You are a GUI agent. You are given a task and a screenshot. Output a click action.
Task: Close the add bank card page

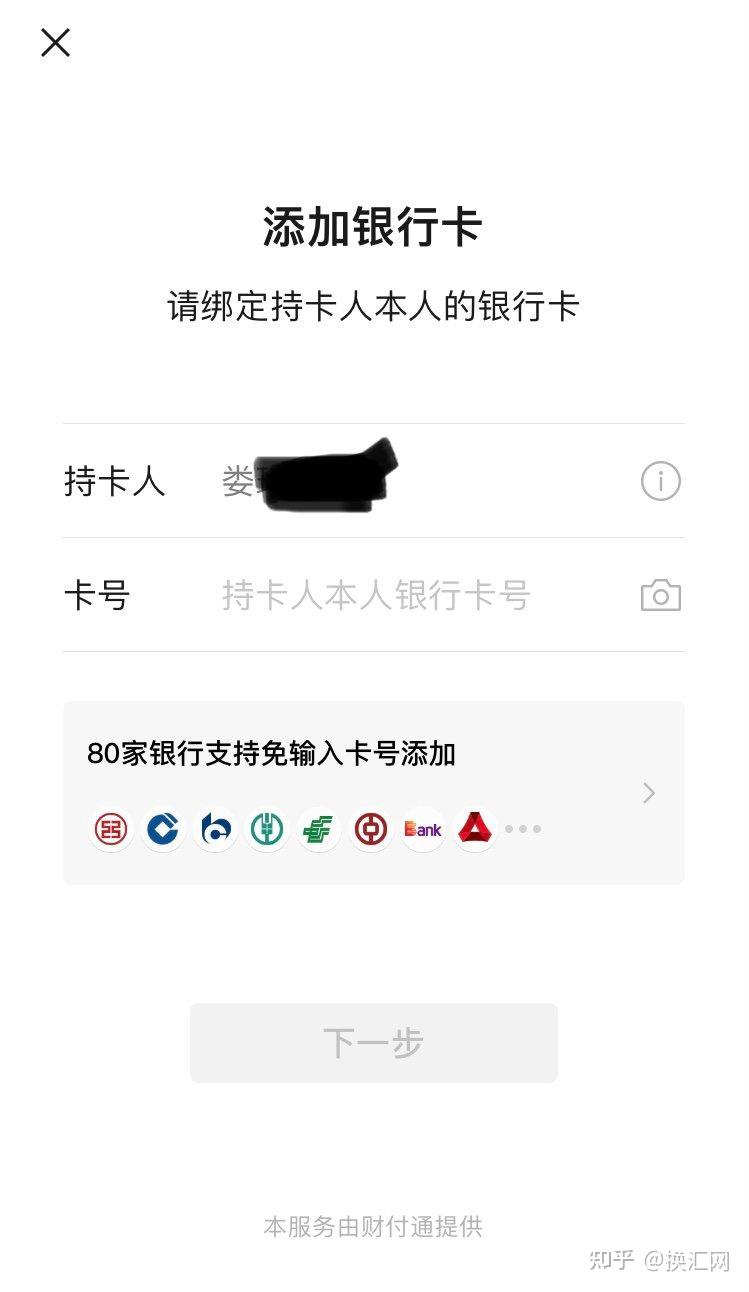[x=55, y=43]
